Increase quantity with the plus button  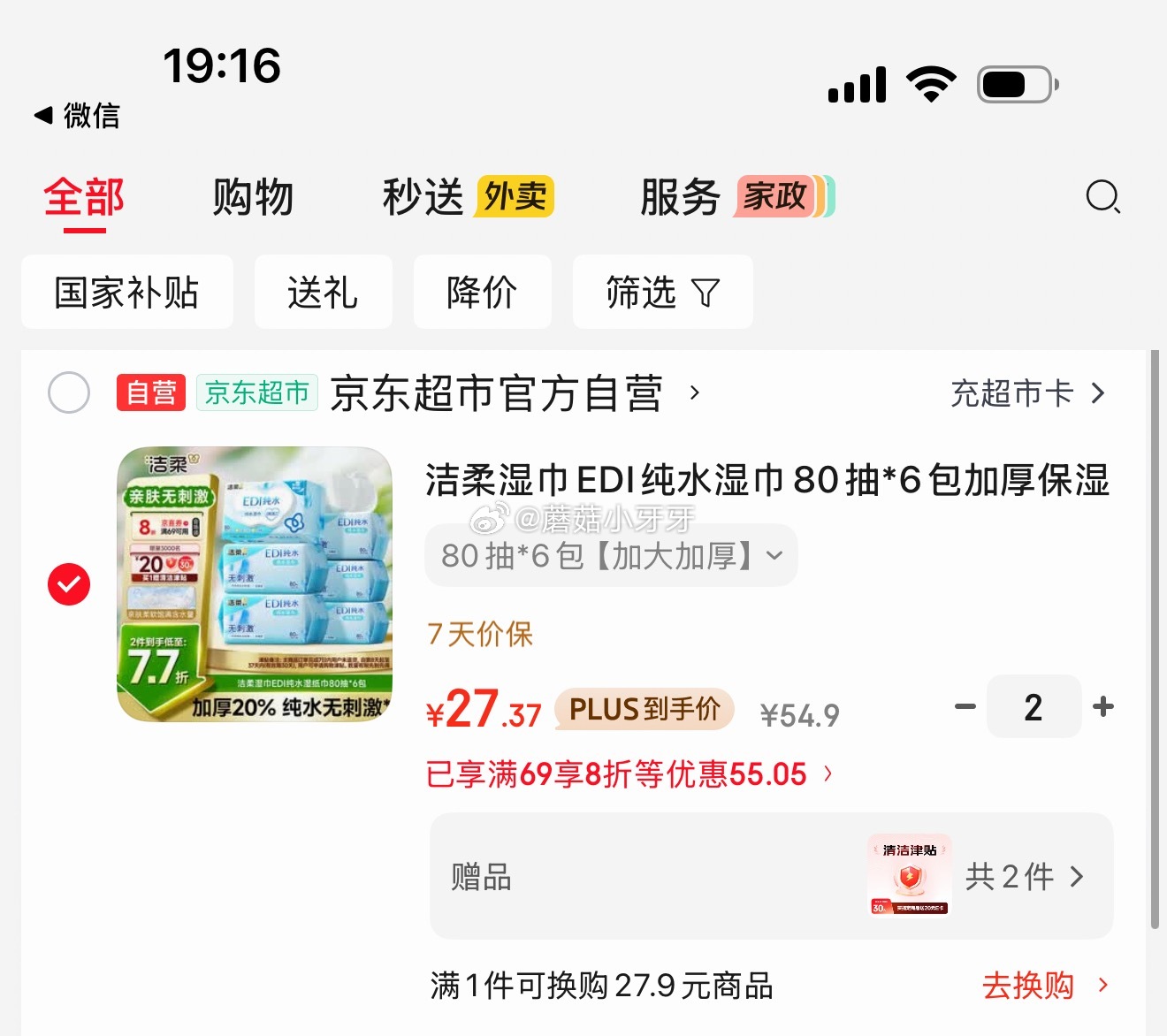[1103, 706]
